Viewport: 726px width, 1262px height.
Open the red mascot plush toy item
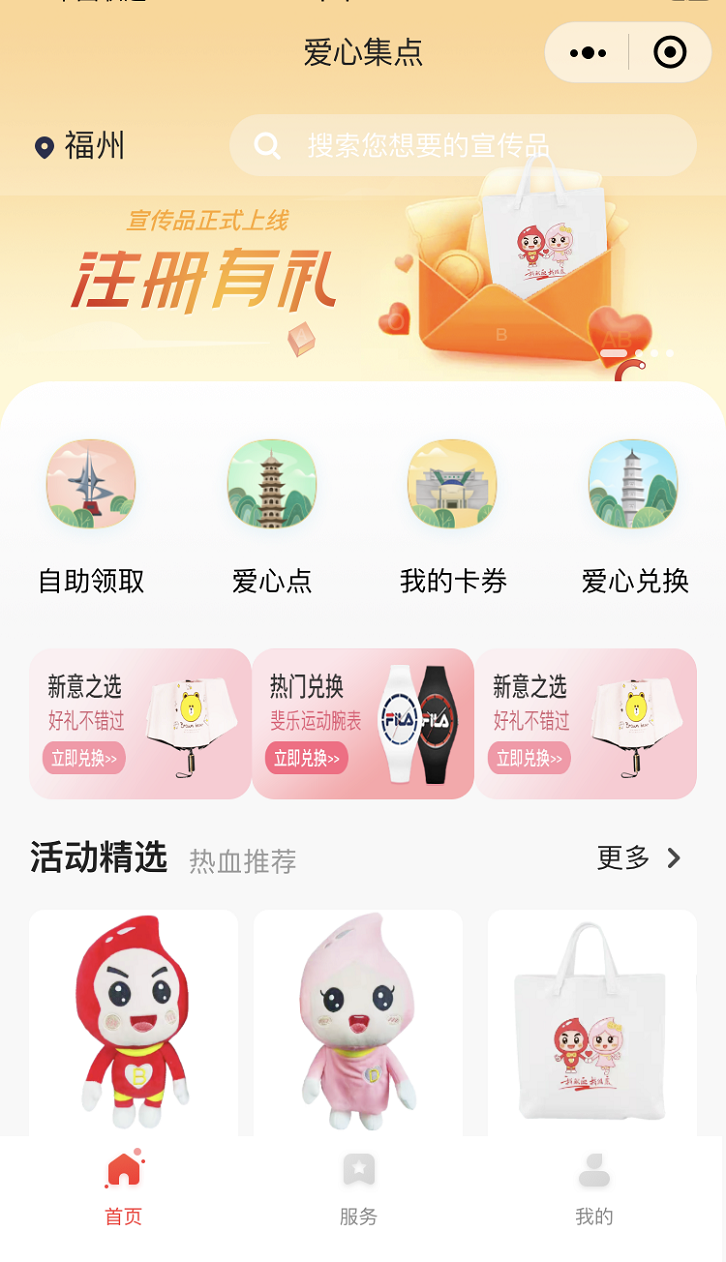[133, 1020]
